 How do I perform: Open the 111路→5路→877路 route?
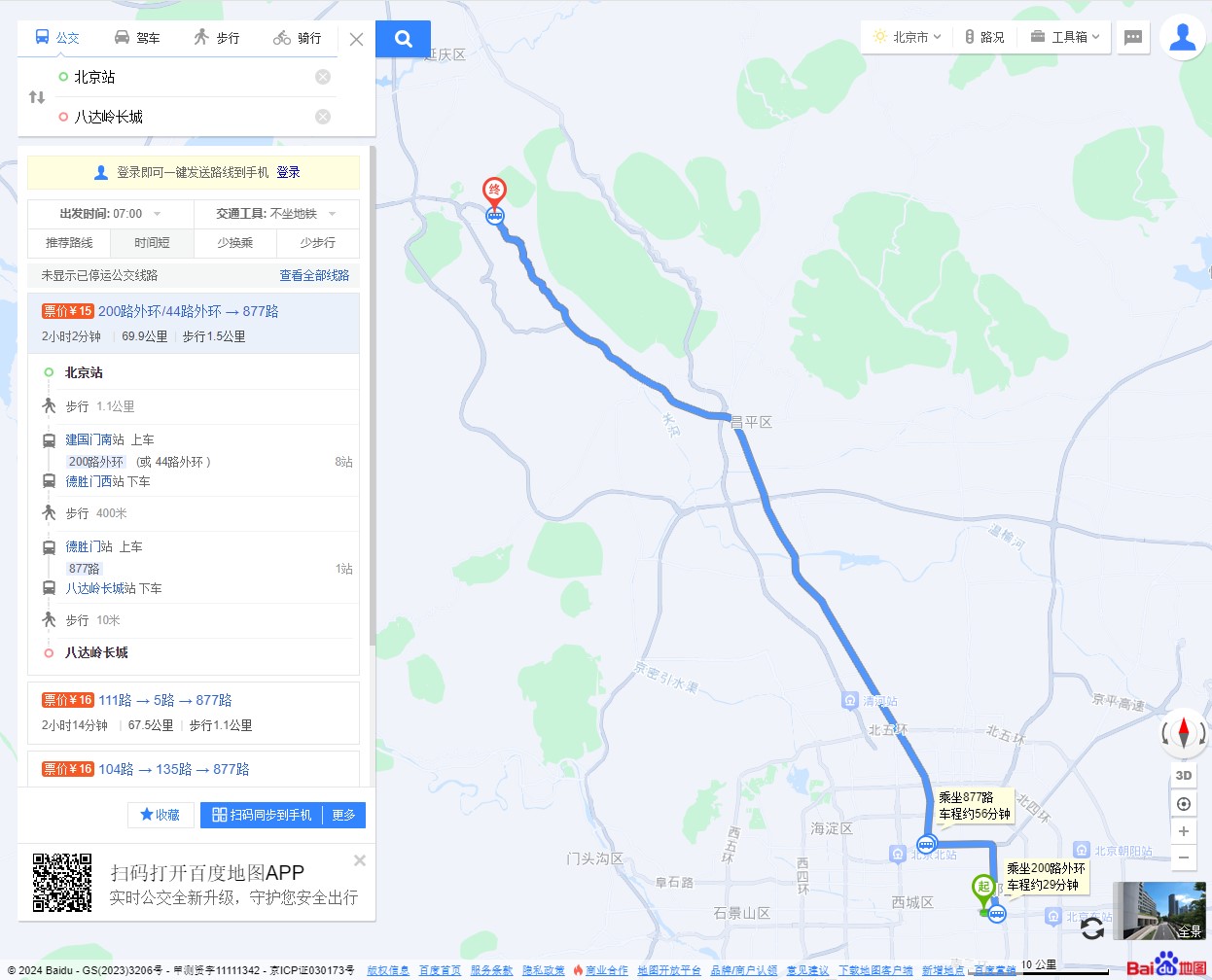[165, 700]
